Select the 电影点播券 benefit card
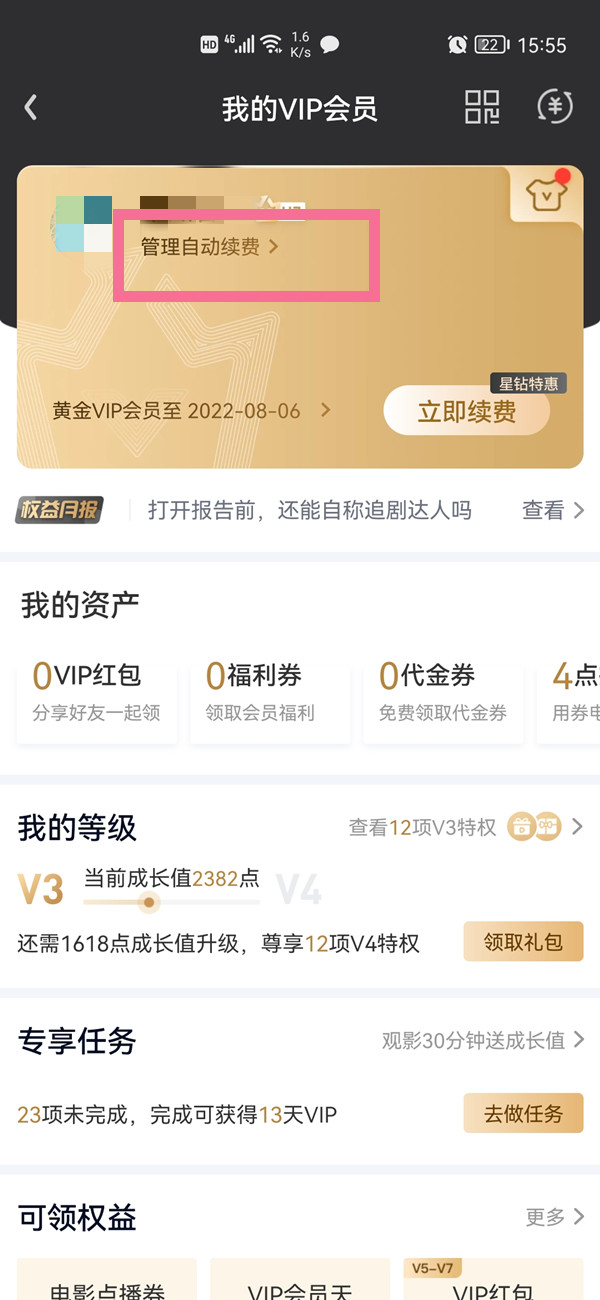Image resolution: width=600 pixels, height=1300 pixels. pyautogui.click(x=107, y=1285)
